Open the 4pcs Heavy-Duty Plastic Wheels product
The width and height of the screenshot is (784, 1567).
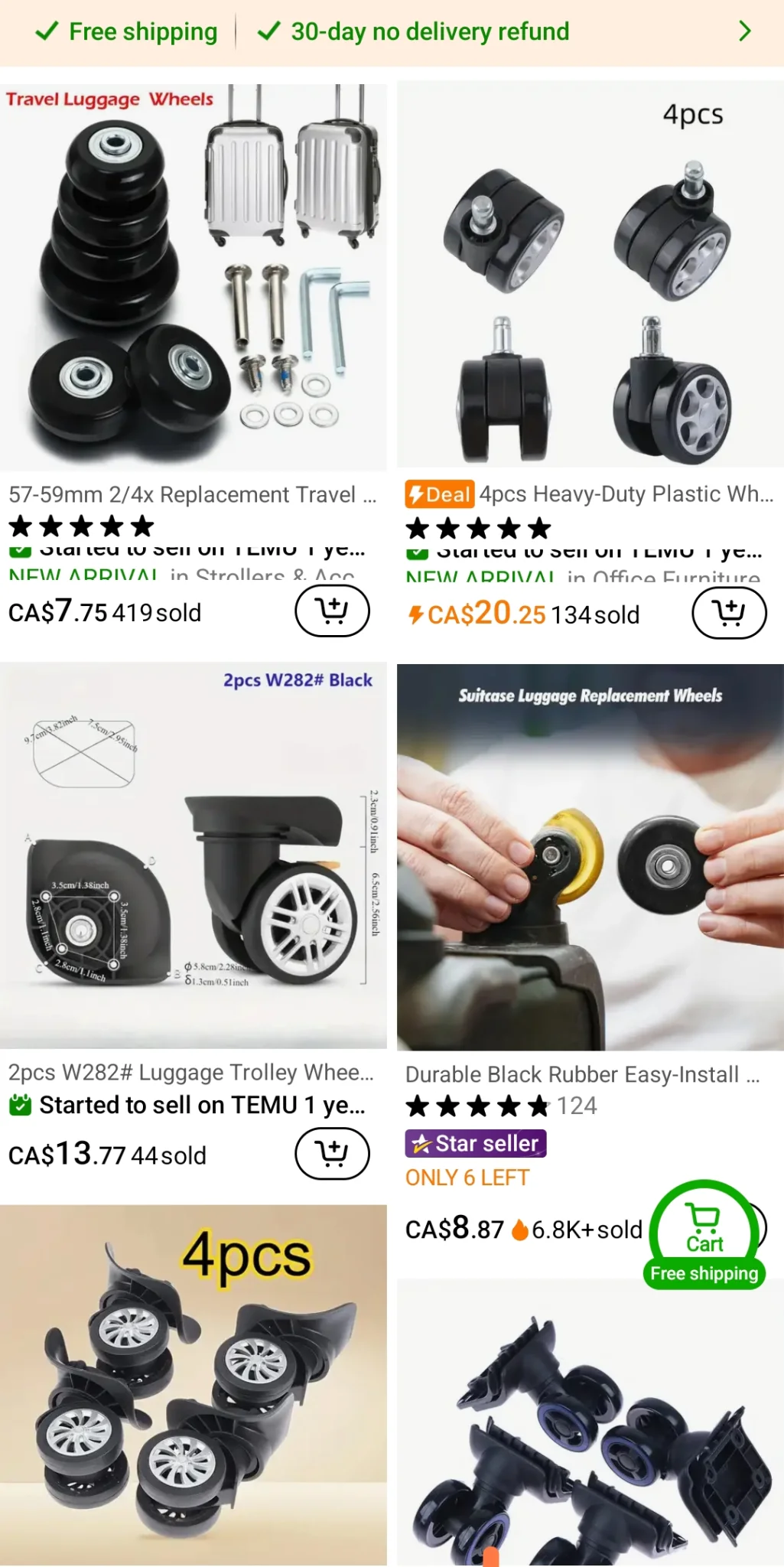pos(589,494)
